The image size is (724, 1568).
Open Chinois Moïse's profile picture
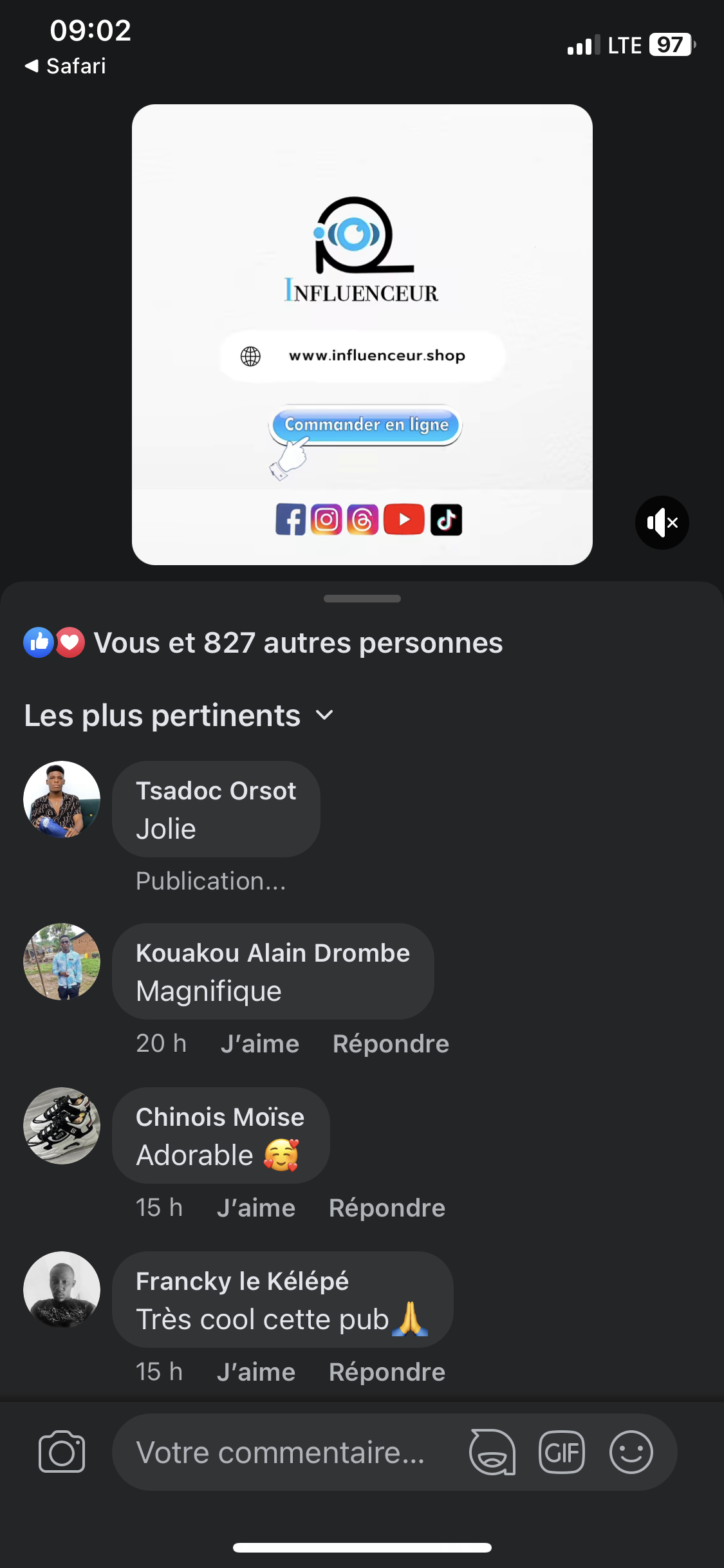[x=62, y=1126]
